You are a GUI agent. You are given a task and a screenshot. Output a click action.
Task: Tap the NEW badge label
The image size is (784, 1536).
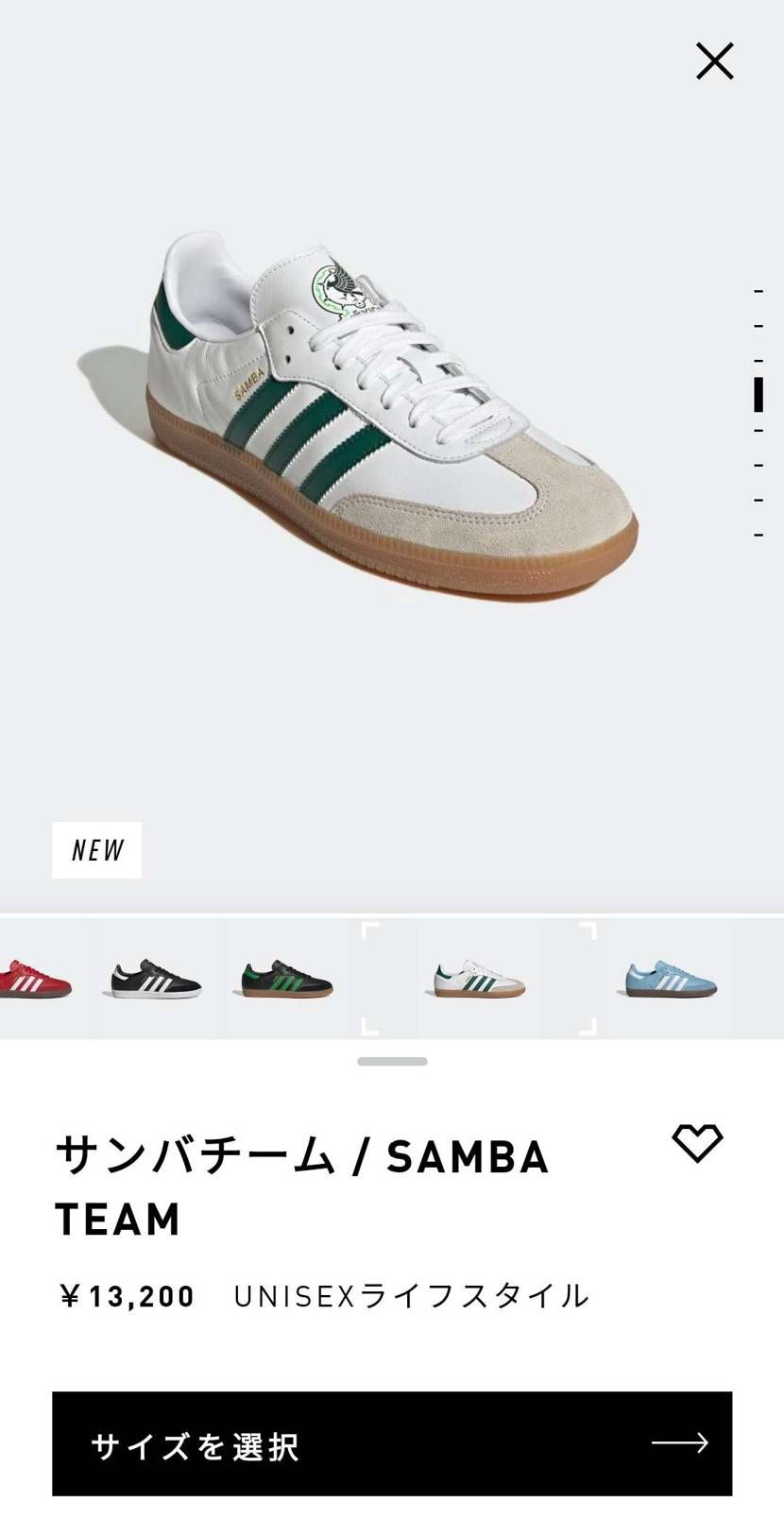click(x=96, y=849)
